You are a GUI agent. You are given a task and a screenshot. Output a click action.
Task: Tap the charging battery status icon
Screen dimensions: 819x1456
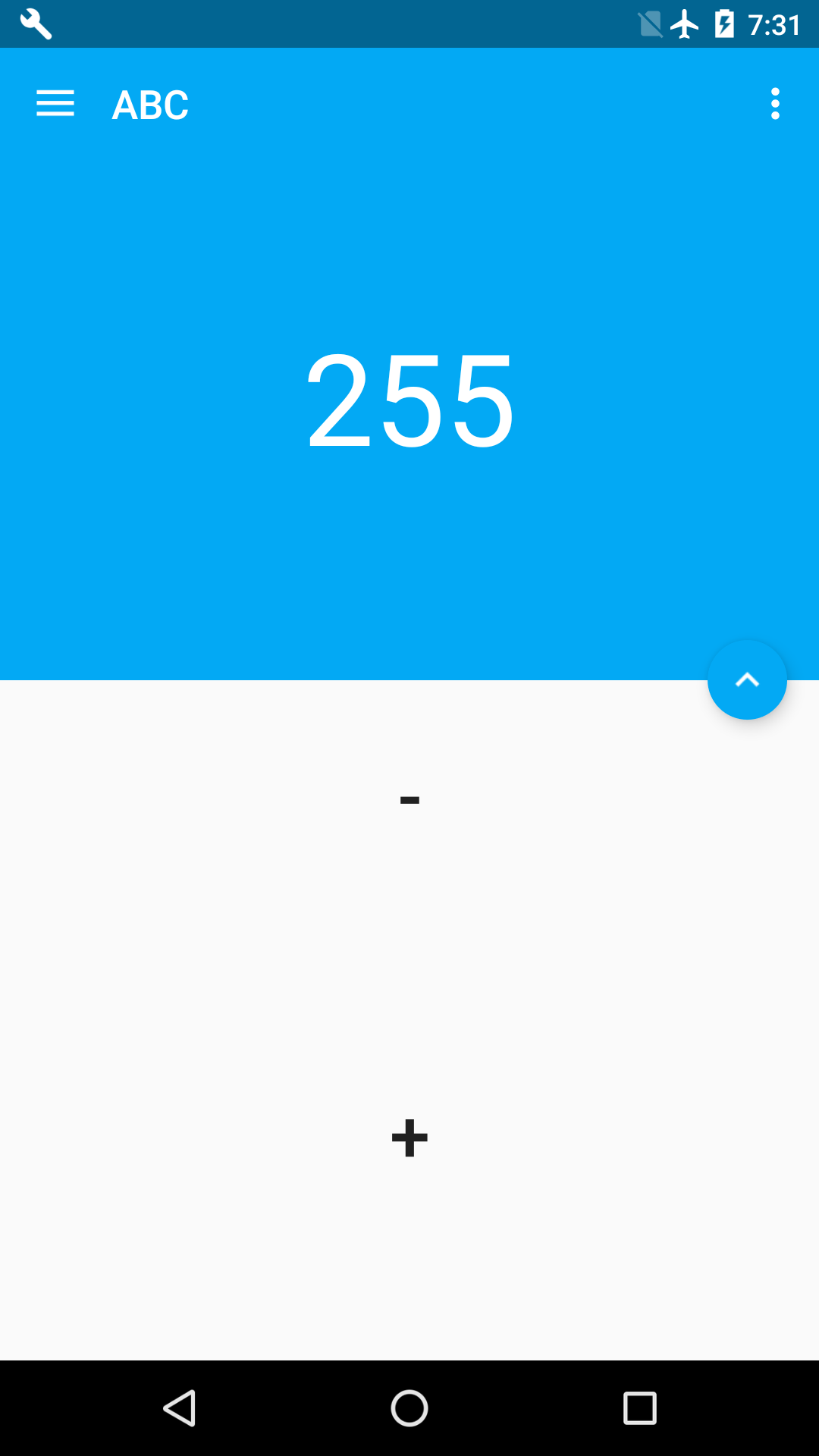(724, 24)
